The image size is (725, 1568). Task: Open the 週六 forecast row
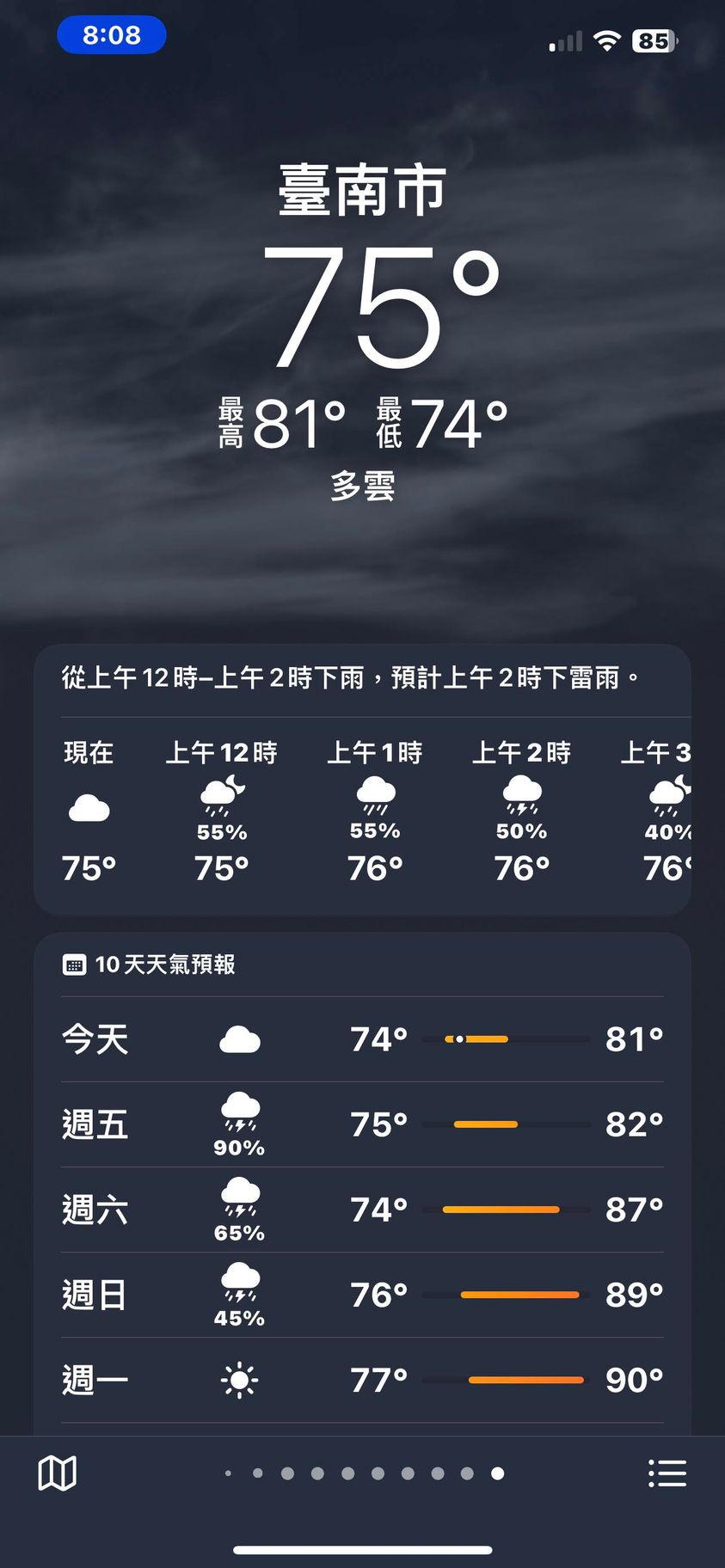coord(362,1210)
